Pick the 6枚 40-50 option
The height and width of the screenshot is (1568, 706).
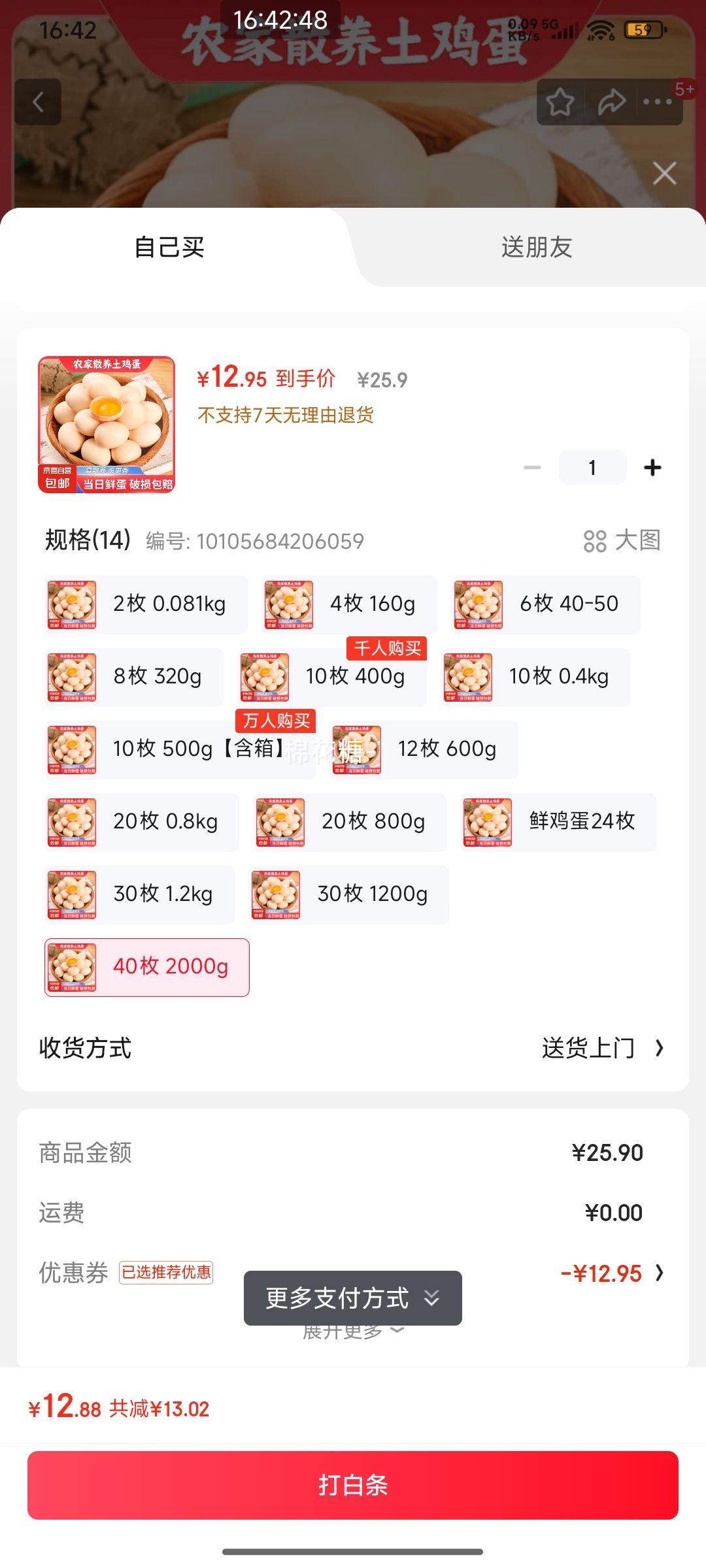click(545, 604)
